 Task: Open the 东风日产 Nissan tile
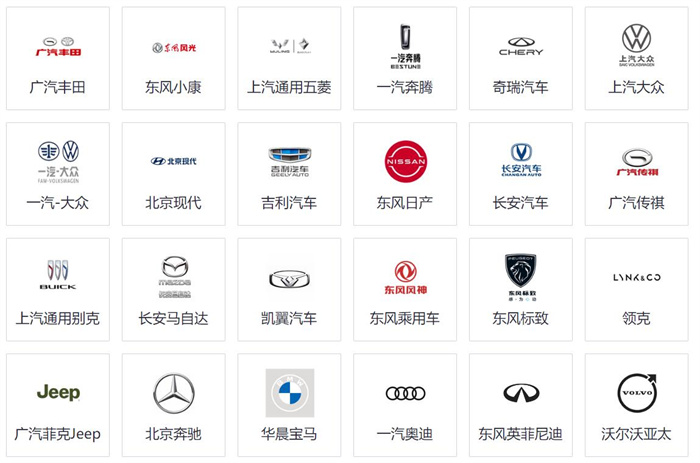pos(405,174)
